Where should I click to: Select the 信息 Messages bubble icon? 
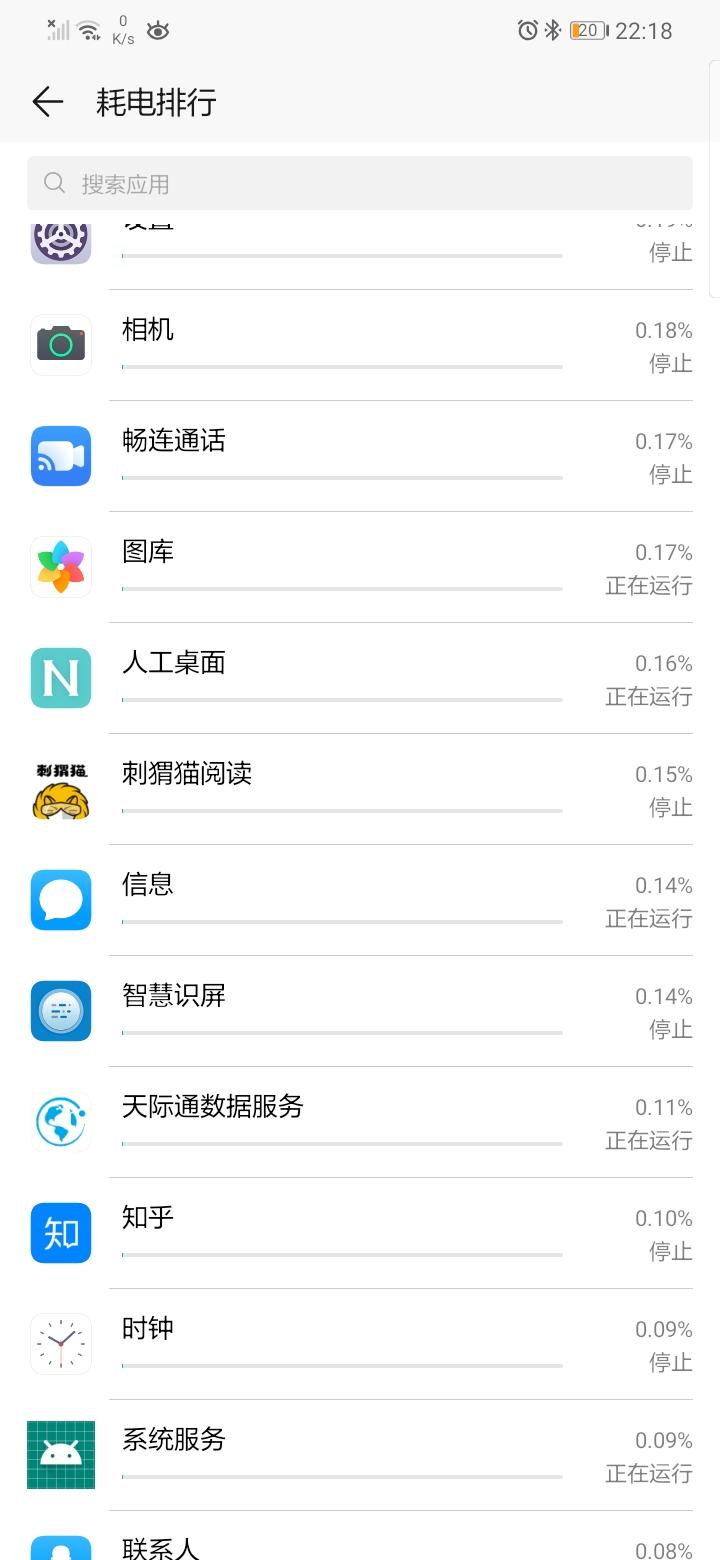tap(60, 900)
